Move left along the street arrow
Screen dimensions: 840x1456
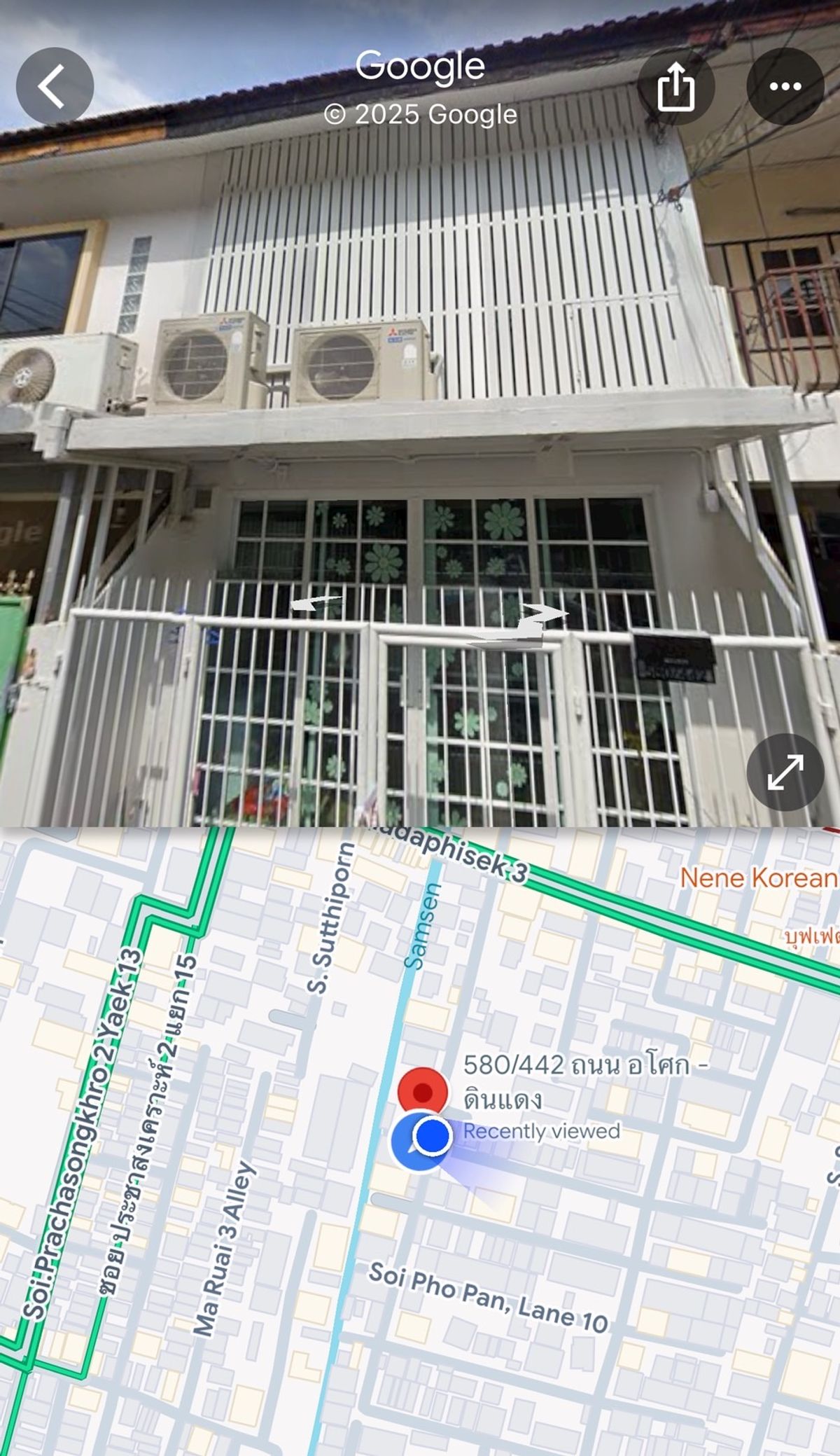[317, 603]
